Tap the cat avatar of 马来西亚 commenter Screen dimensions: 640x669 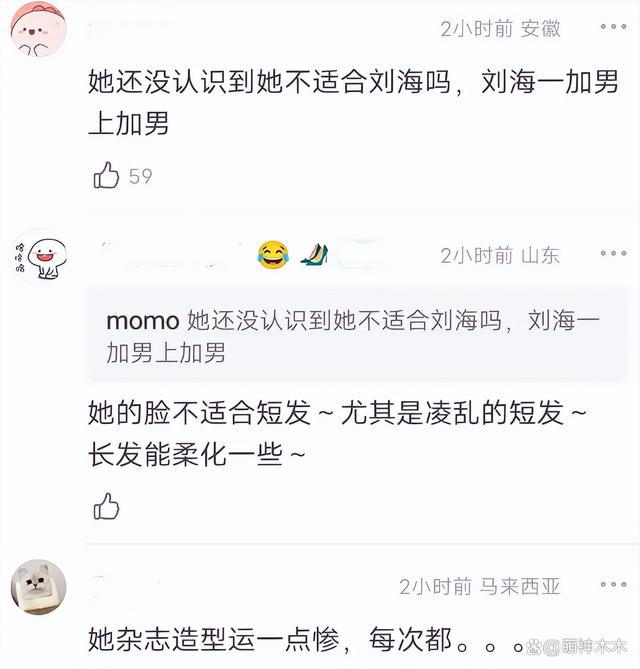pyautogui.click(x=38, y=587)
